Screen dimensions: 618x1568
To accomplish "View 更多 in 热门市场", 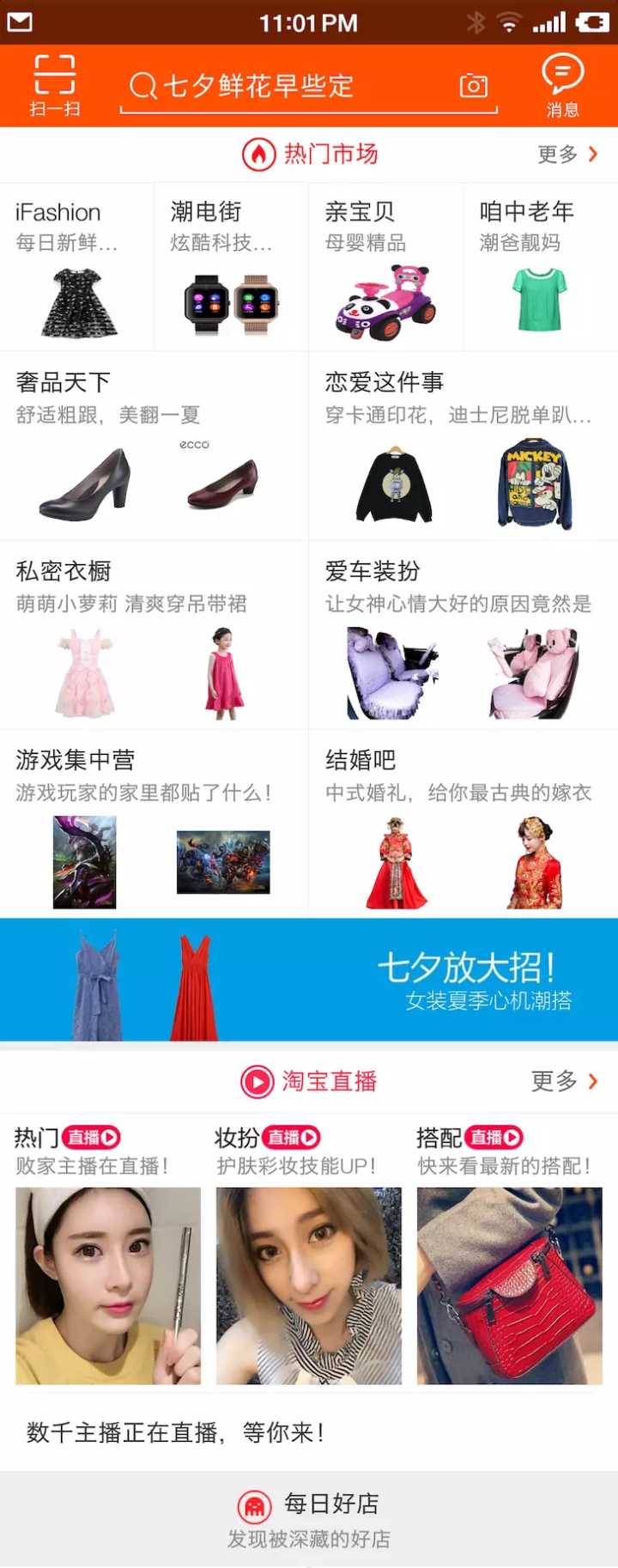I will [x=566, y=155].
